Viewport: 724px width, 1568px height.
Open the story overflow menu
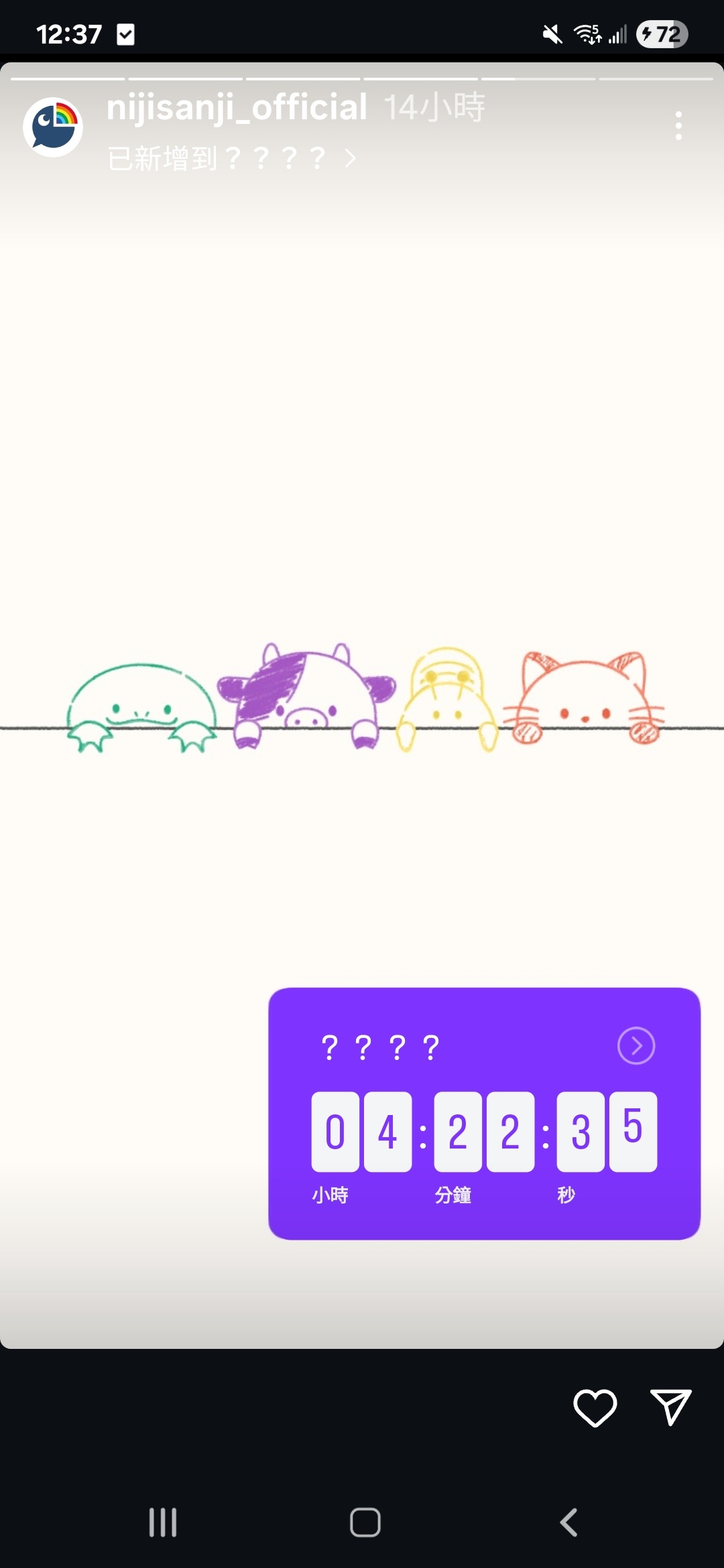(x=678, y=126)
